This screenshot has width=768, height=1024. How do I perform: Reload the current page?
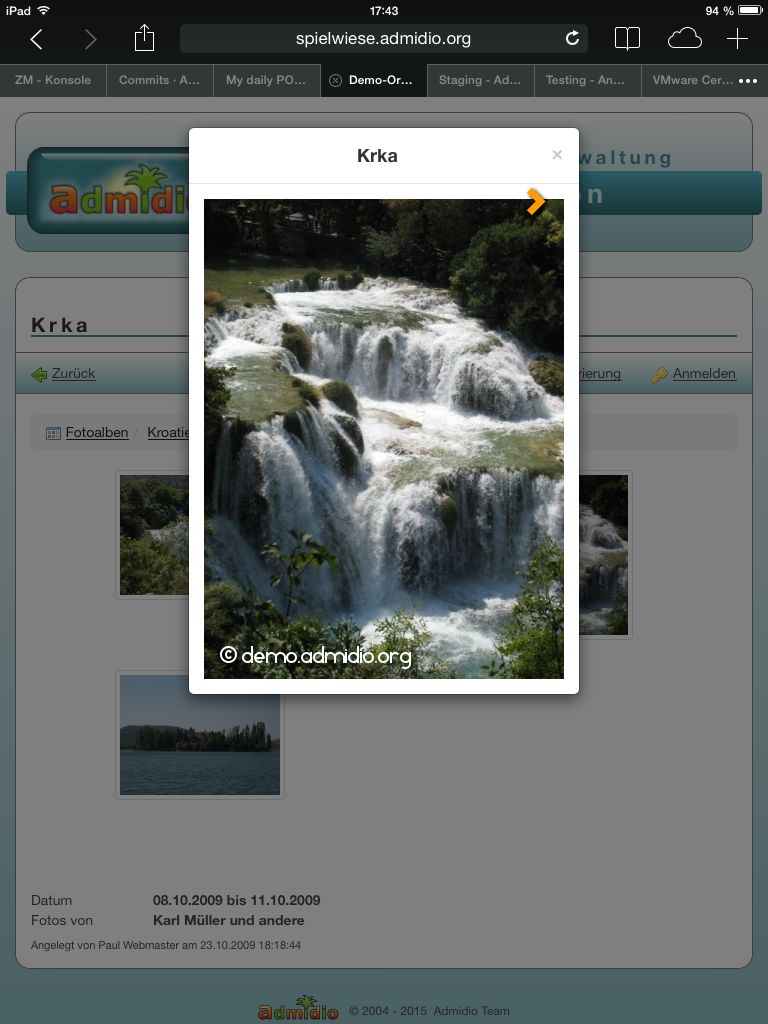coord(572,39)
